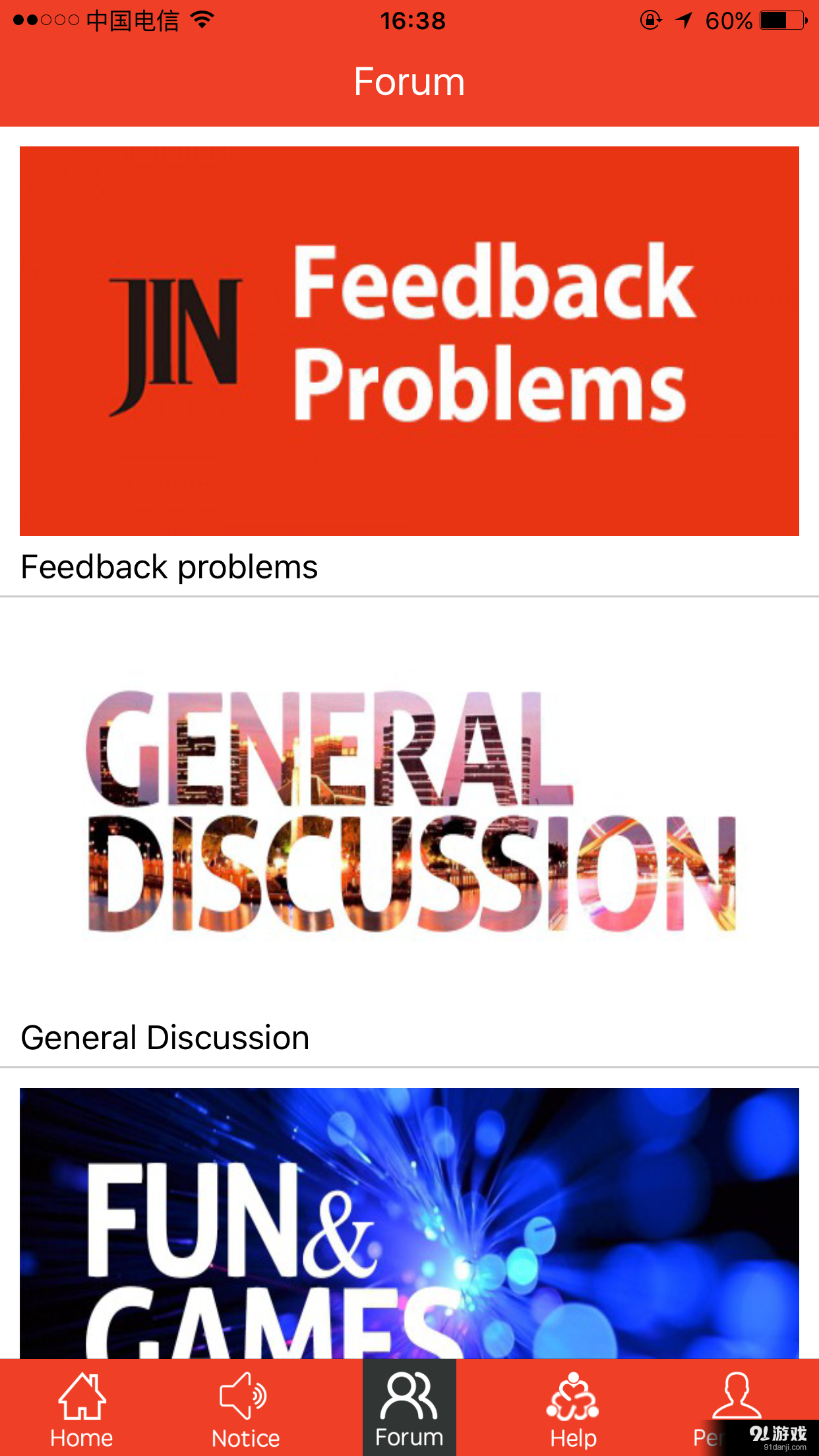Image resolution: width=819 pixels, height=1456 pixels.
Task: Tap the orientation lock icon in status bar
Action: tap(650, 21)
